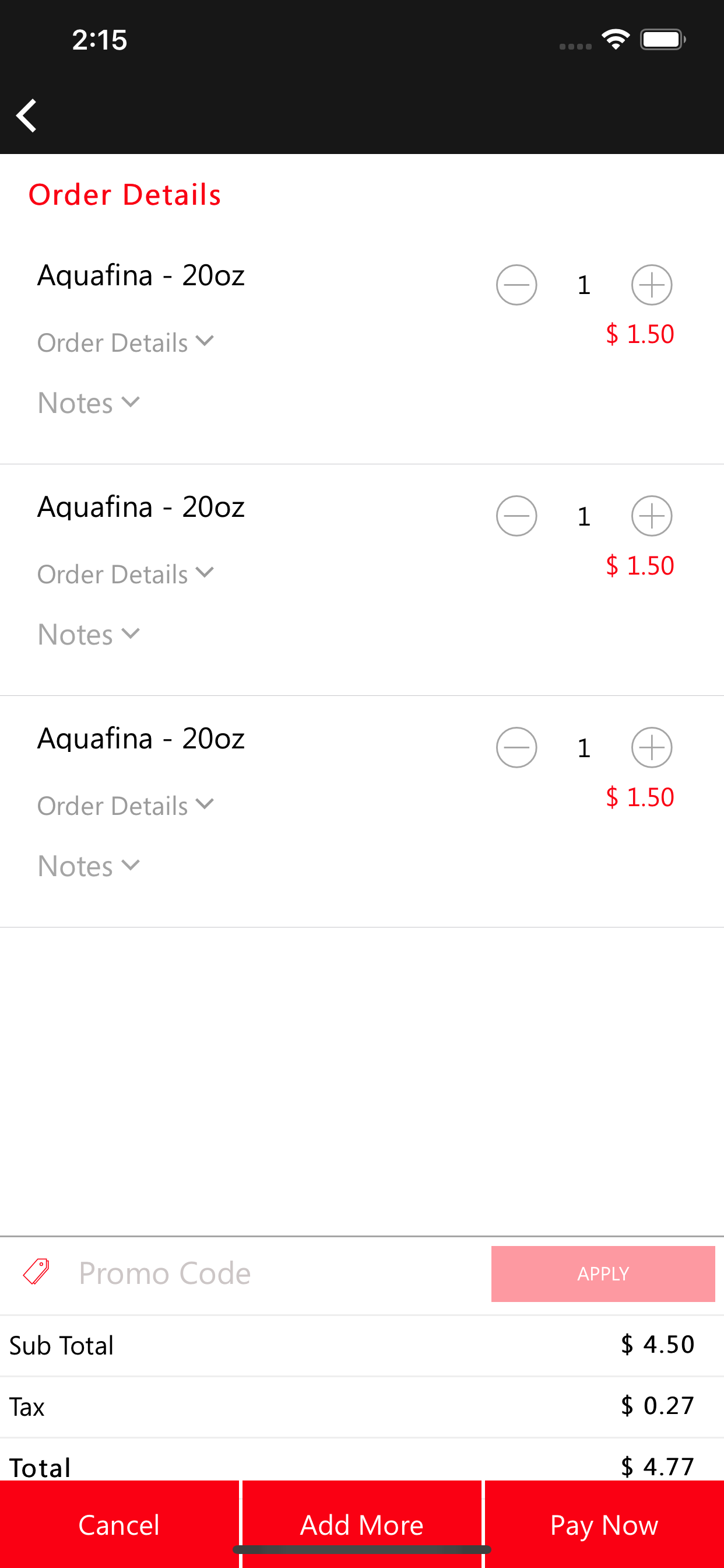Expand Notes under the first Aquafina
The height and width of the screenshot is (1568, 724).
pyautogui.click(x=89, y=403)
